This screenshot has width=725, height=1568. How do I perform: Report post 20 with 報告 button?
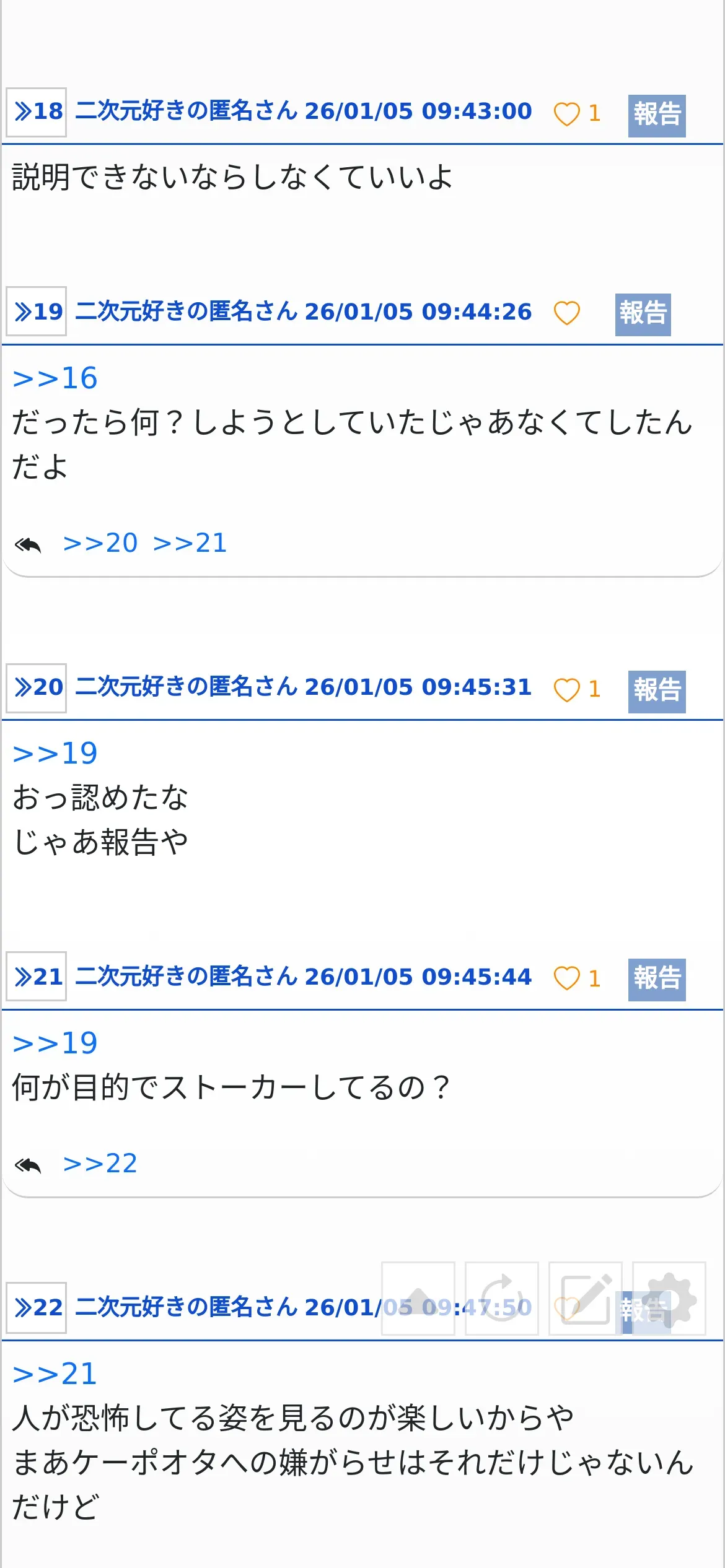(x=656, y=691)
